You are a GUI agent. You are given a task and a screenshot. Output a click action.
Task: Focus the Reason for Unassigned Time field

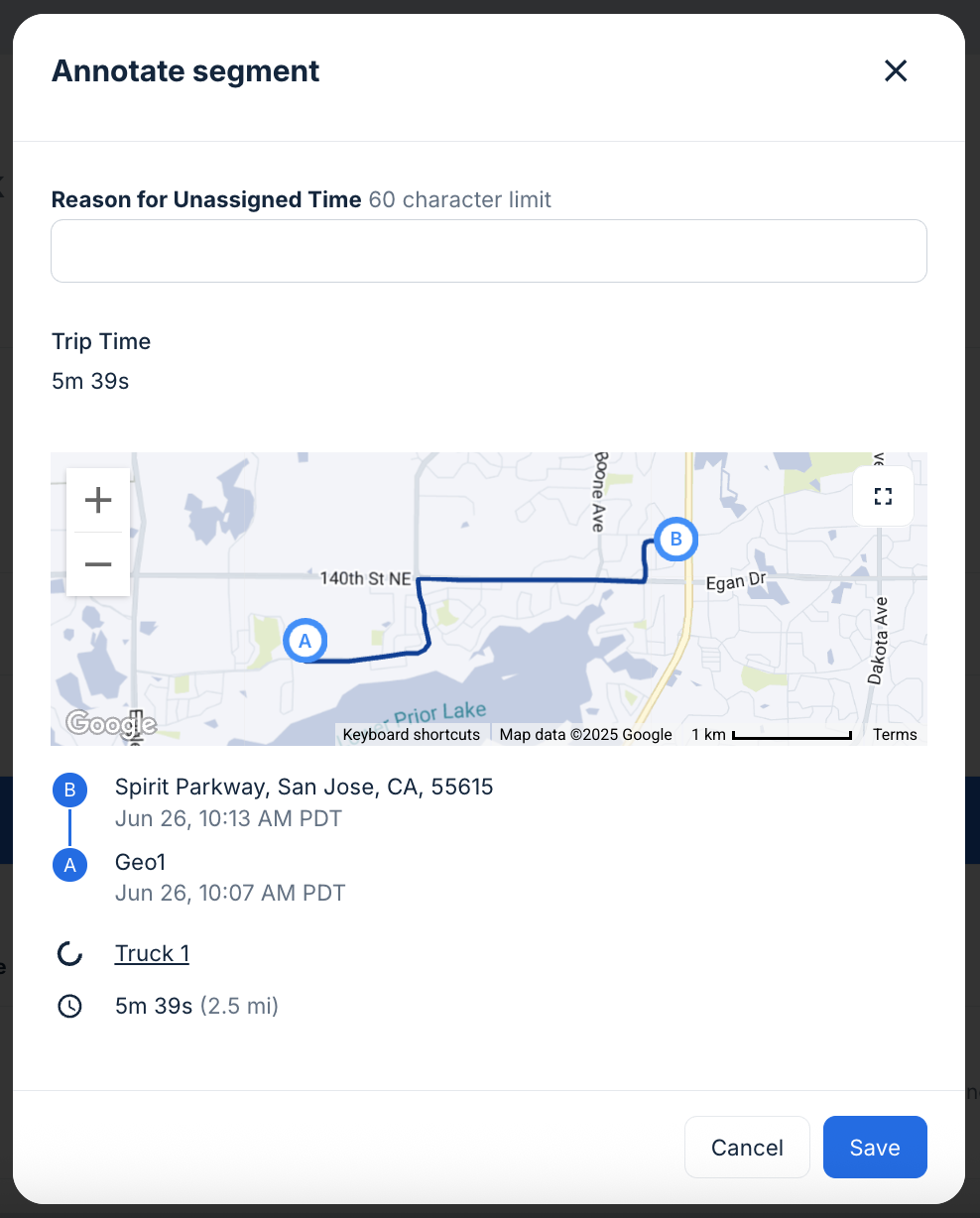[488, 251]
